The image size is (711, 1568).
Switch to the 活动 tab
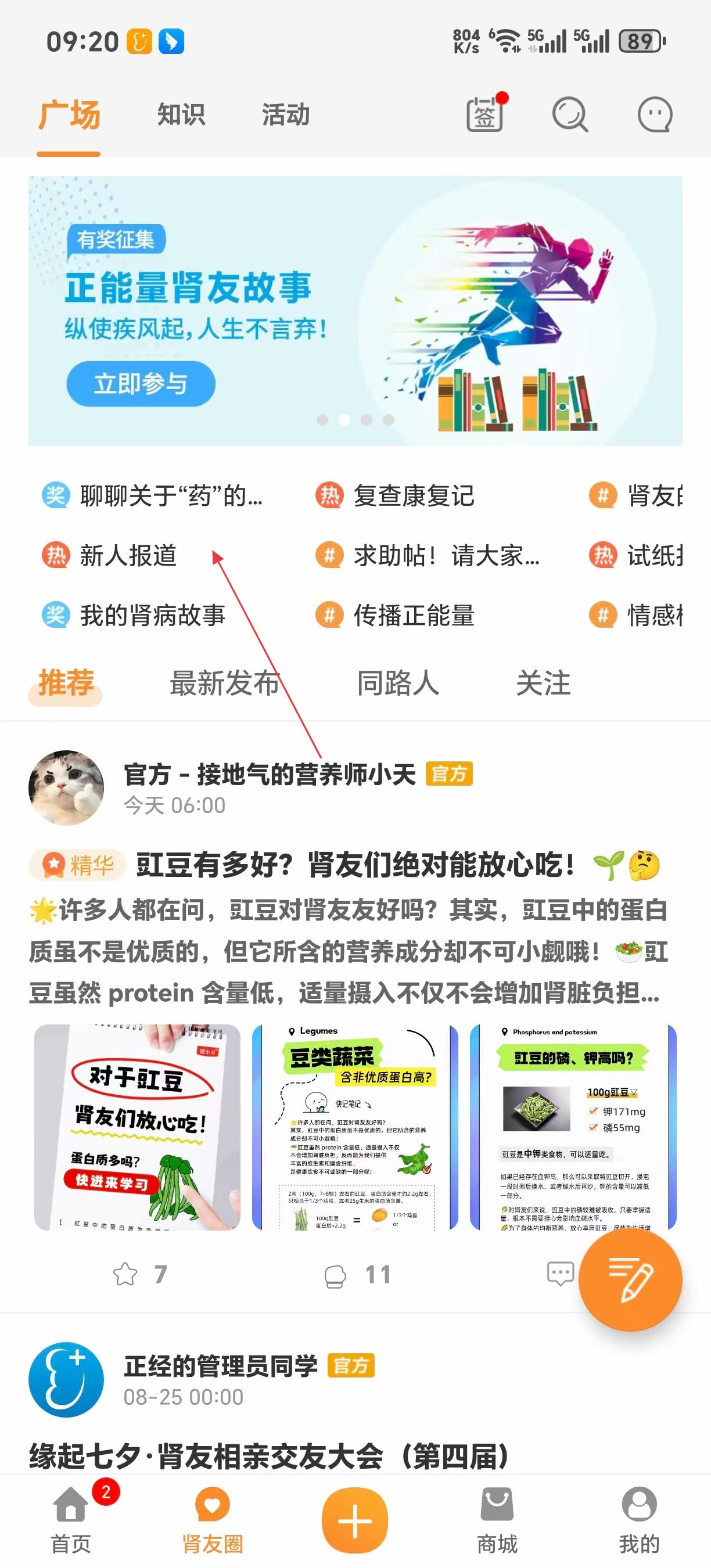click(x=285, y=114)
